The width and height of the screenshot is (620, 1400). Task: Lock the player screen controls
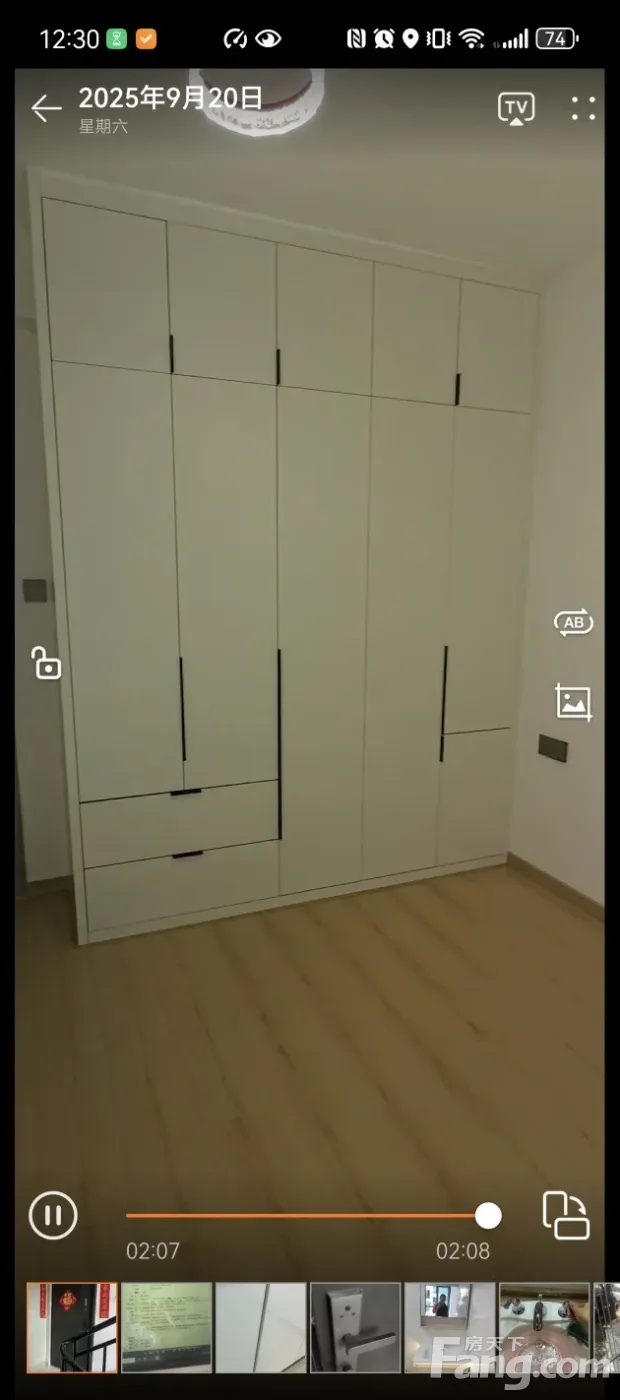point(46,663)
